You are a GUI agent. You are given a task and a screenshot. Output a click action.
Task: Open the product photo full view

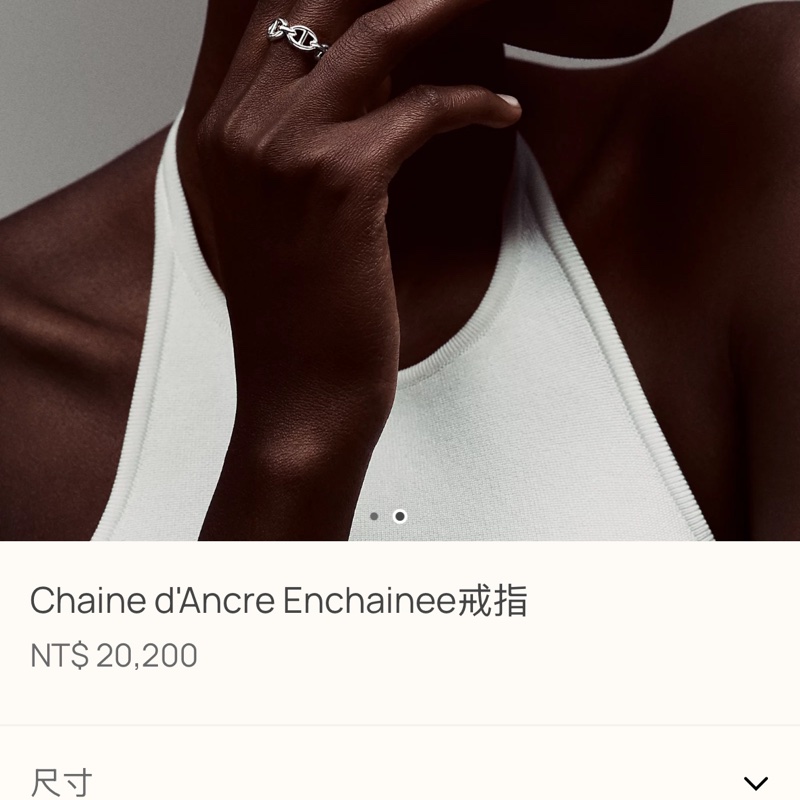400,270
